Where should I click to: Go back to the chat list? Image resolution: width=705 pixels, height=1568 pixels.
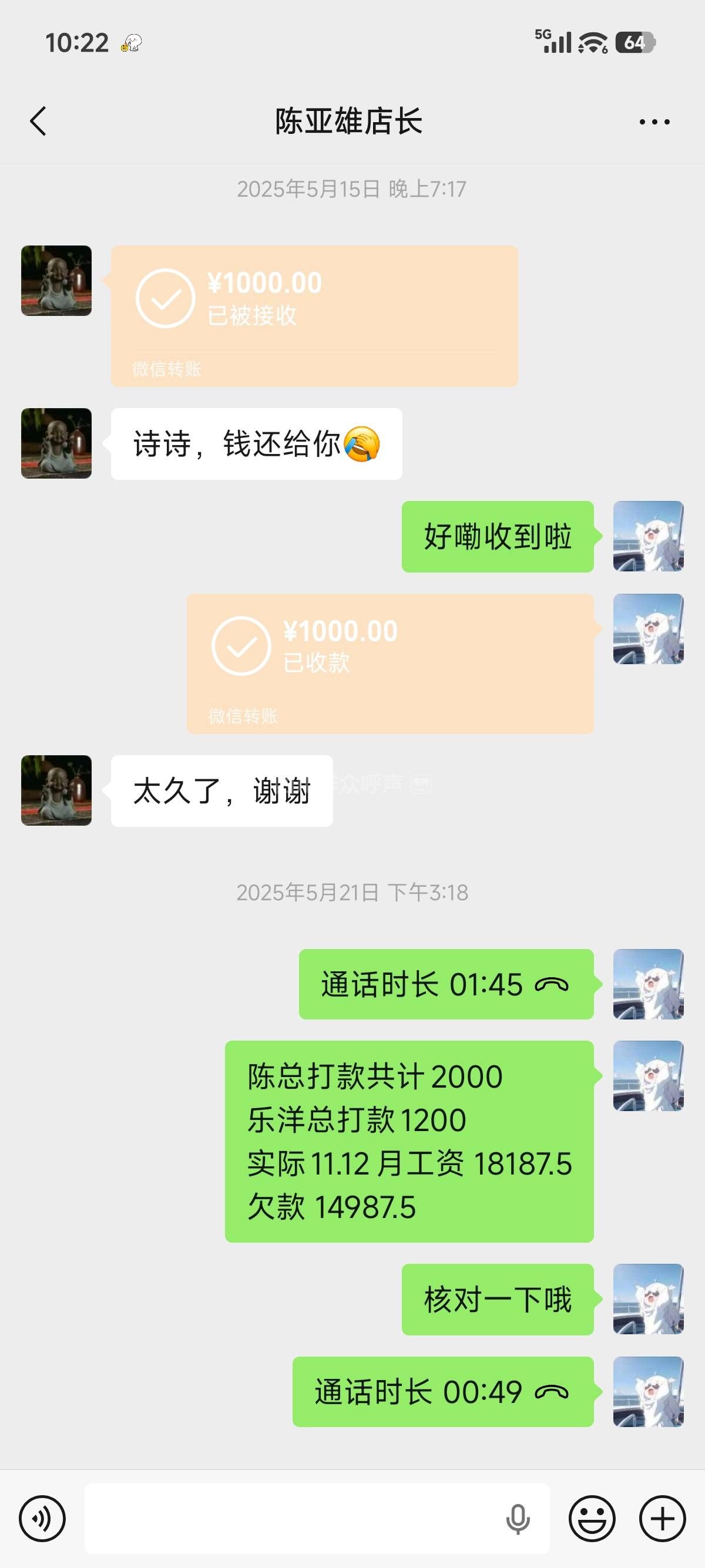click(x=38, y=121)
